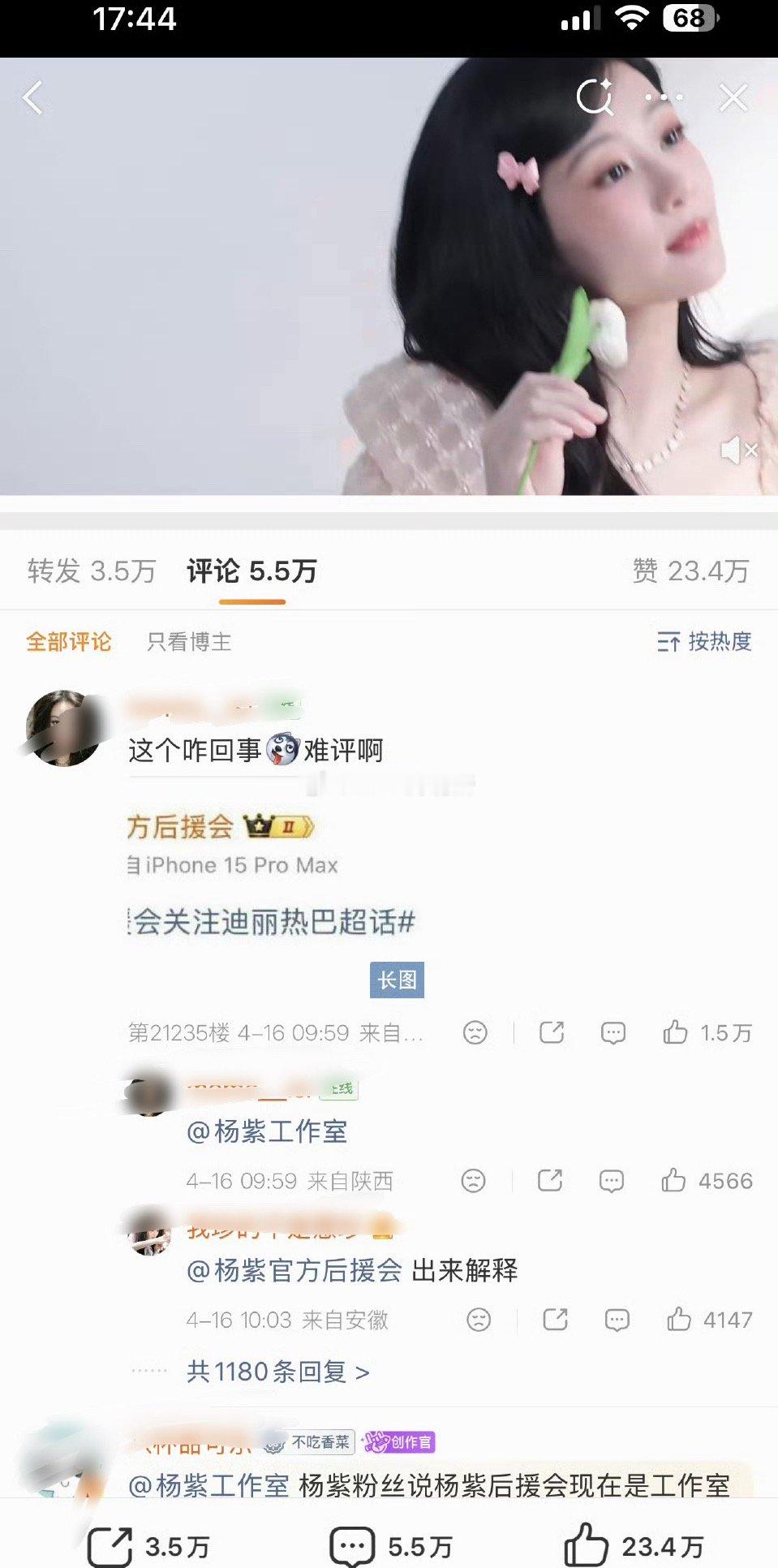Open the image search (camera) icon
Viewport: 778px width, 1568px height.
(x=597, y=97)
